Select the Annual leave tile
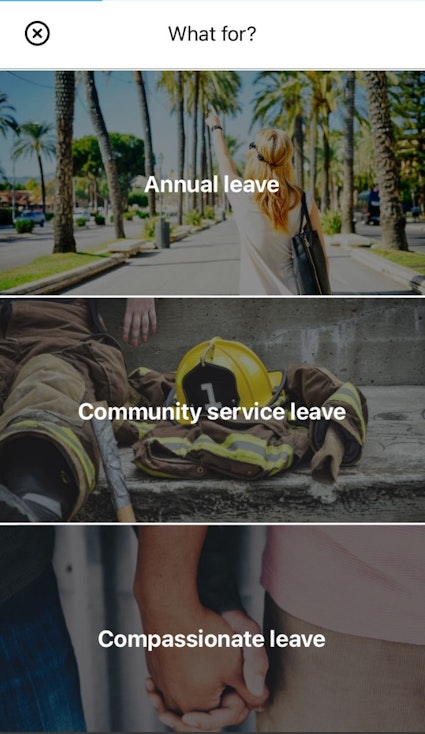425x734 pixels. pos(212,183)
